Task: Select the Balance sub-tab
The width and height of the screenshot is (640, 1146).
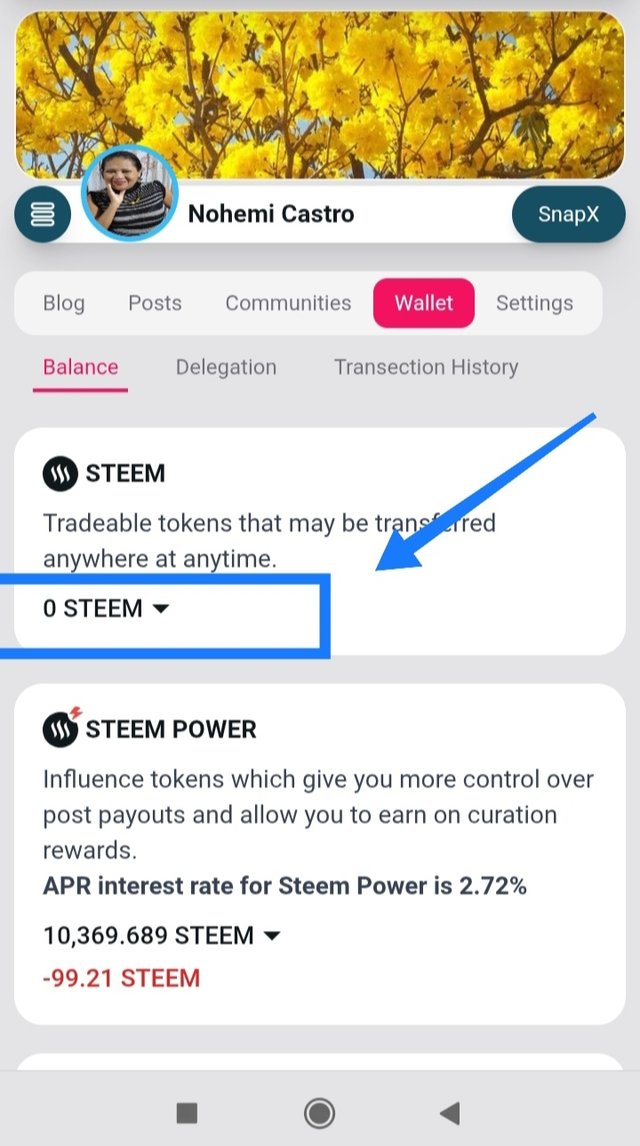Action: pyautogui.click(x=80, y=367)
